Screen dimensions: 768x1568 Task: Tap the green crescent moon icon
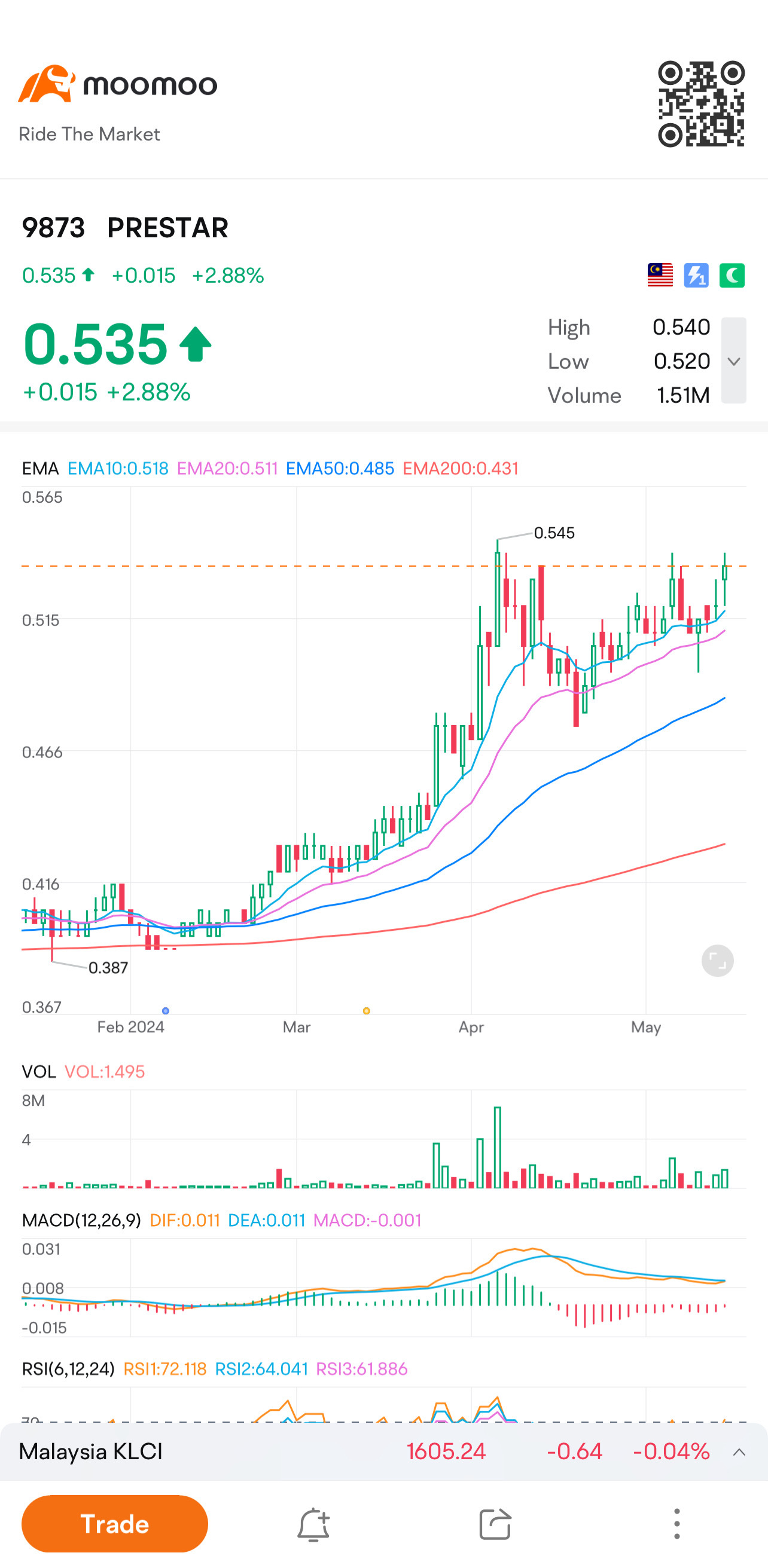pos(732,275)
